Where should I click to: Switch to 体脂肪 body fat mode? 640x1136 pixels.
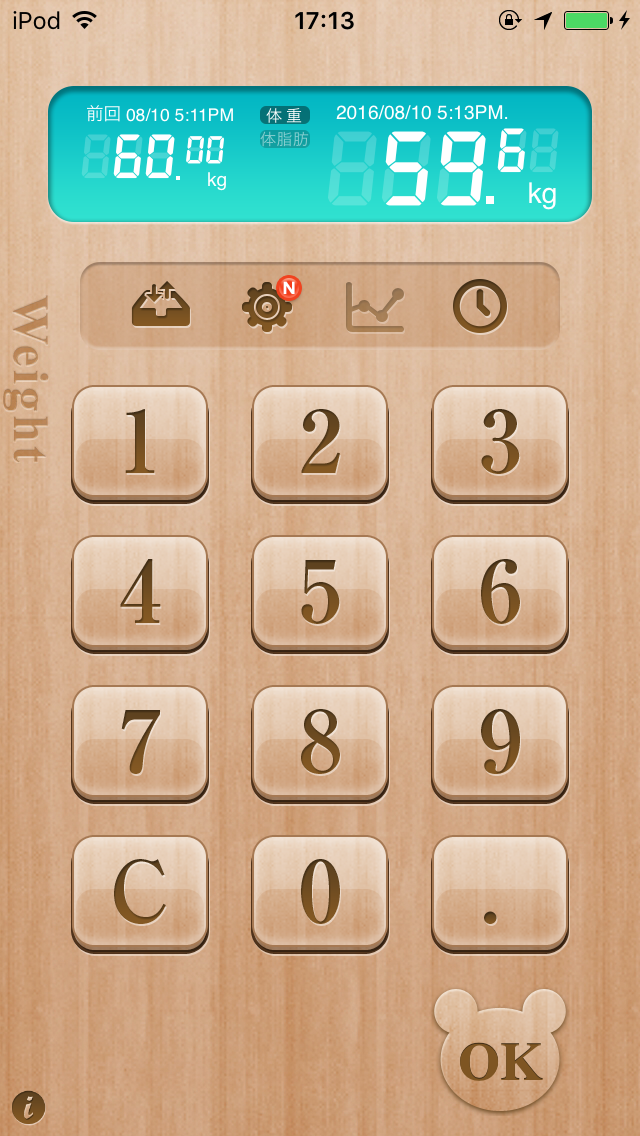pyautogui.click(x=285, y=140)
